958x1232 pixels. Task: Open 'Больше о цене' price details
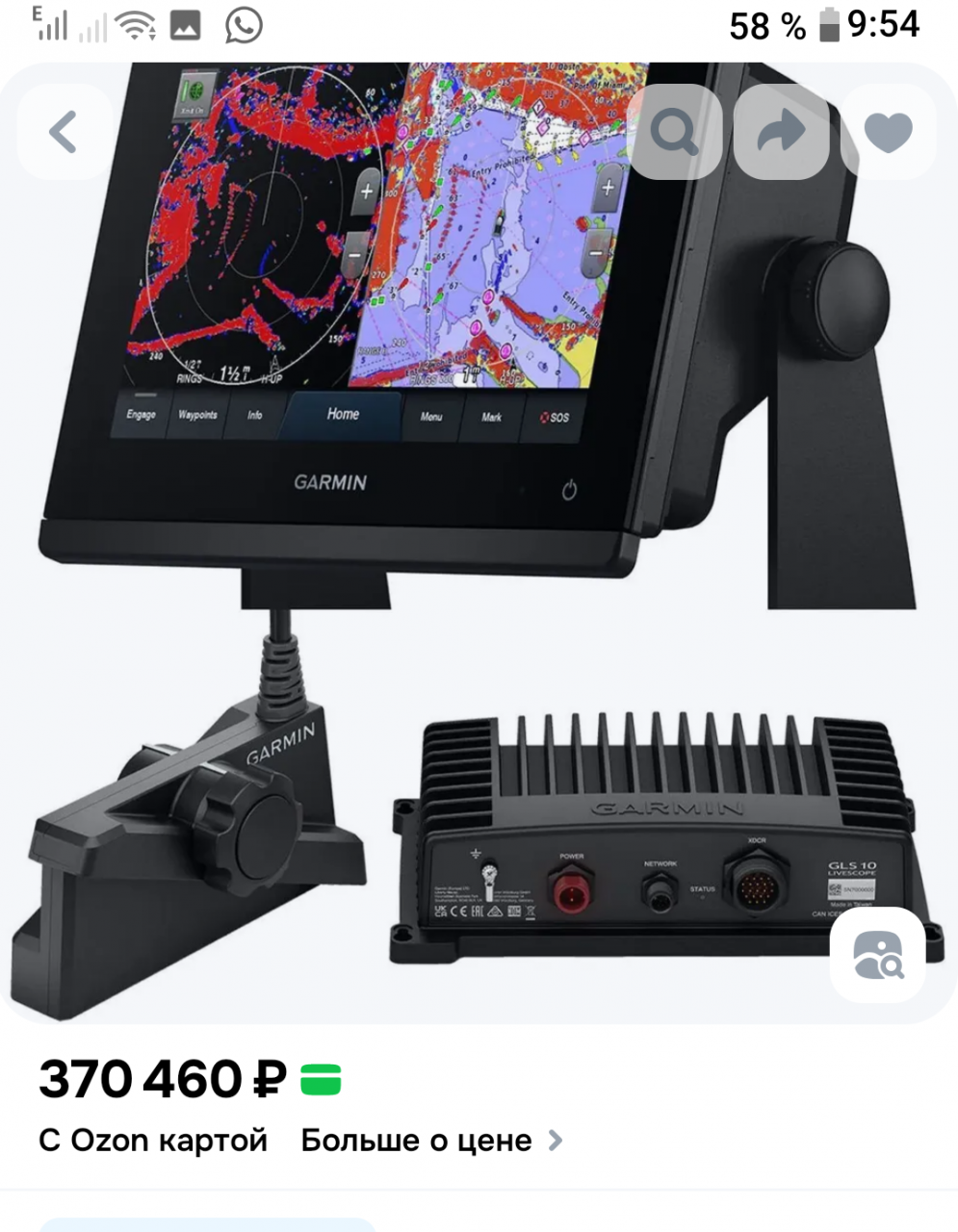click(430, 1141)
